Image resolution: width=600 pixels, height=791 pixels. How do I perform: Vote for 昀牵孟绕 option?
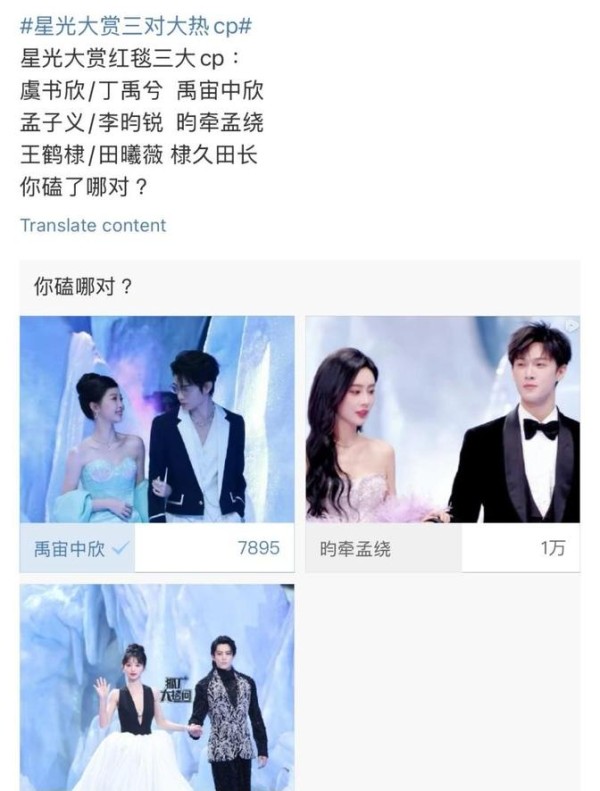point(442,548)
